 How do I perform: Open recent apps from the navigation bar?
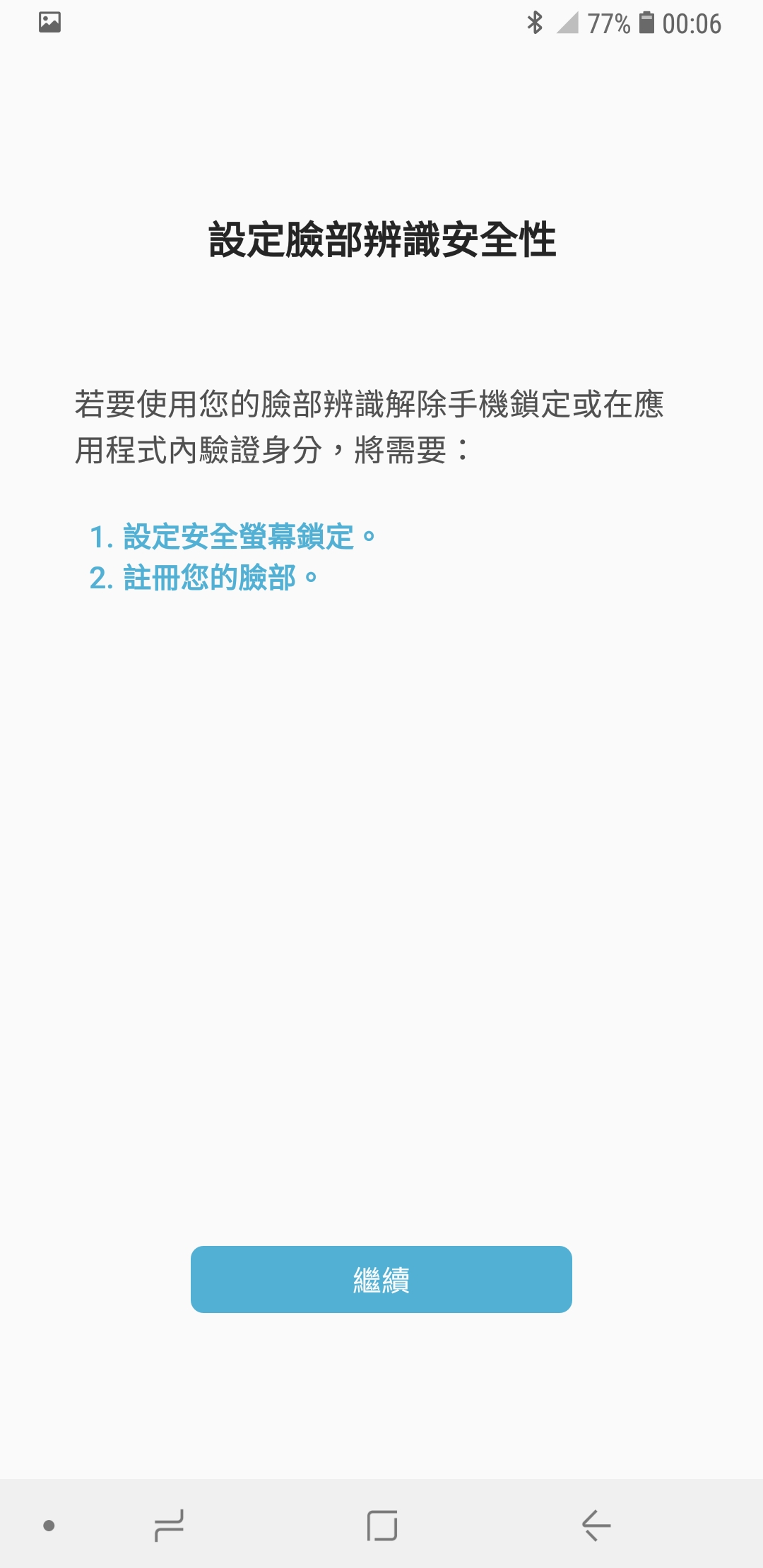click(170, 1525)
